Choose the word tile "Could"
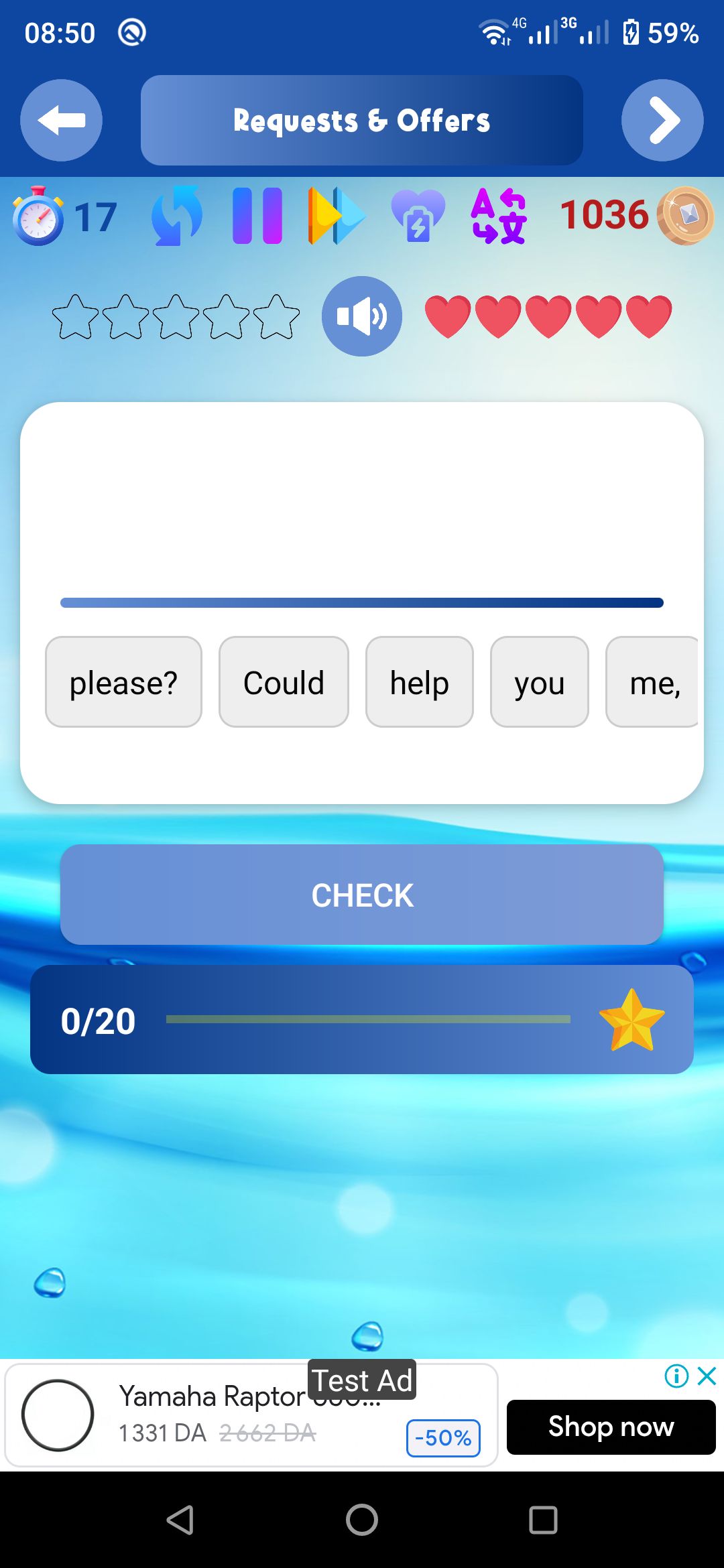724x1568 pixels. 284,682
